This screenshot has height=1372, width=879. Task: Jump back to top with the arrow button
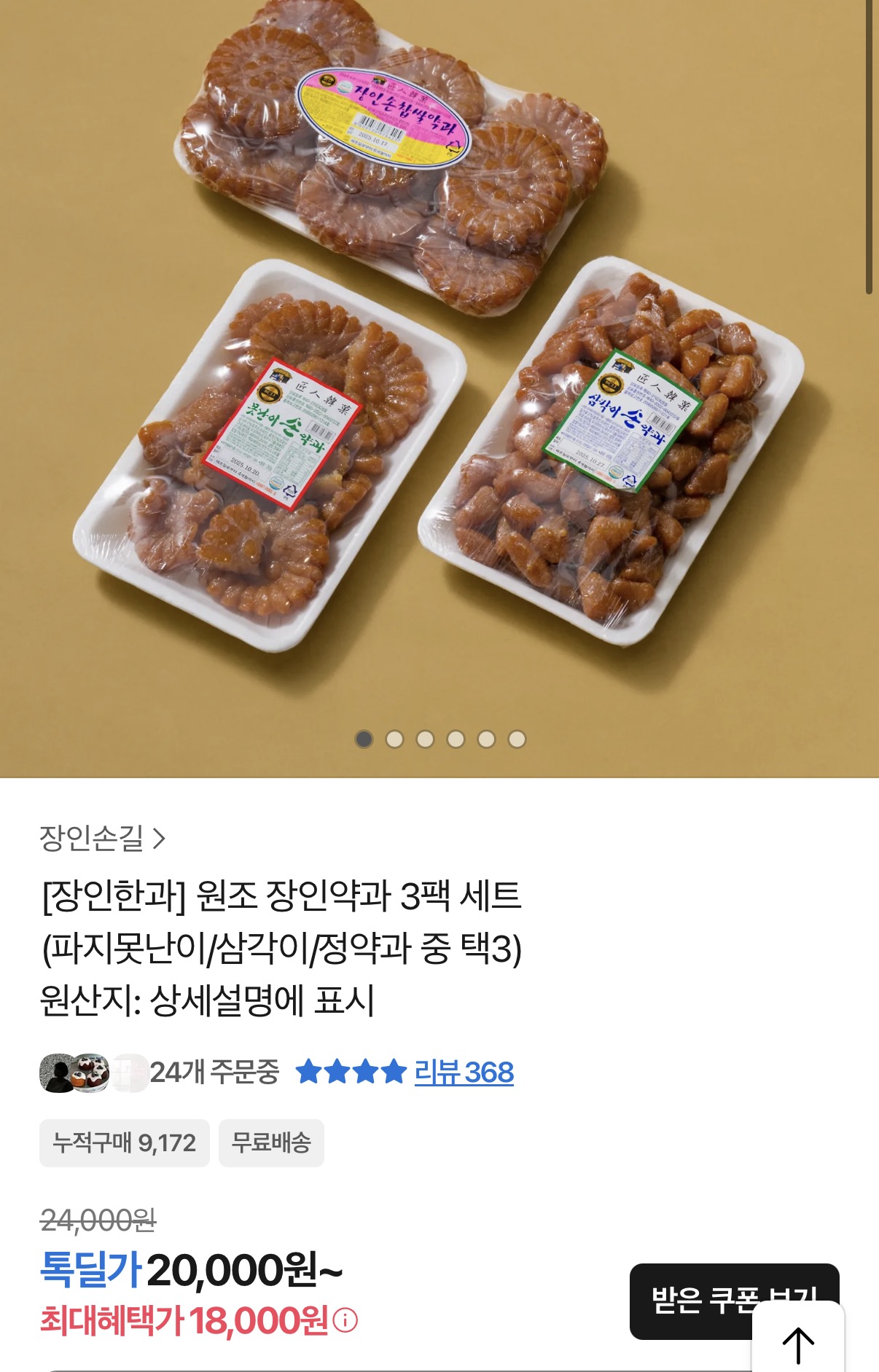coord(798,1343)
